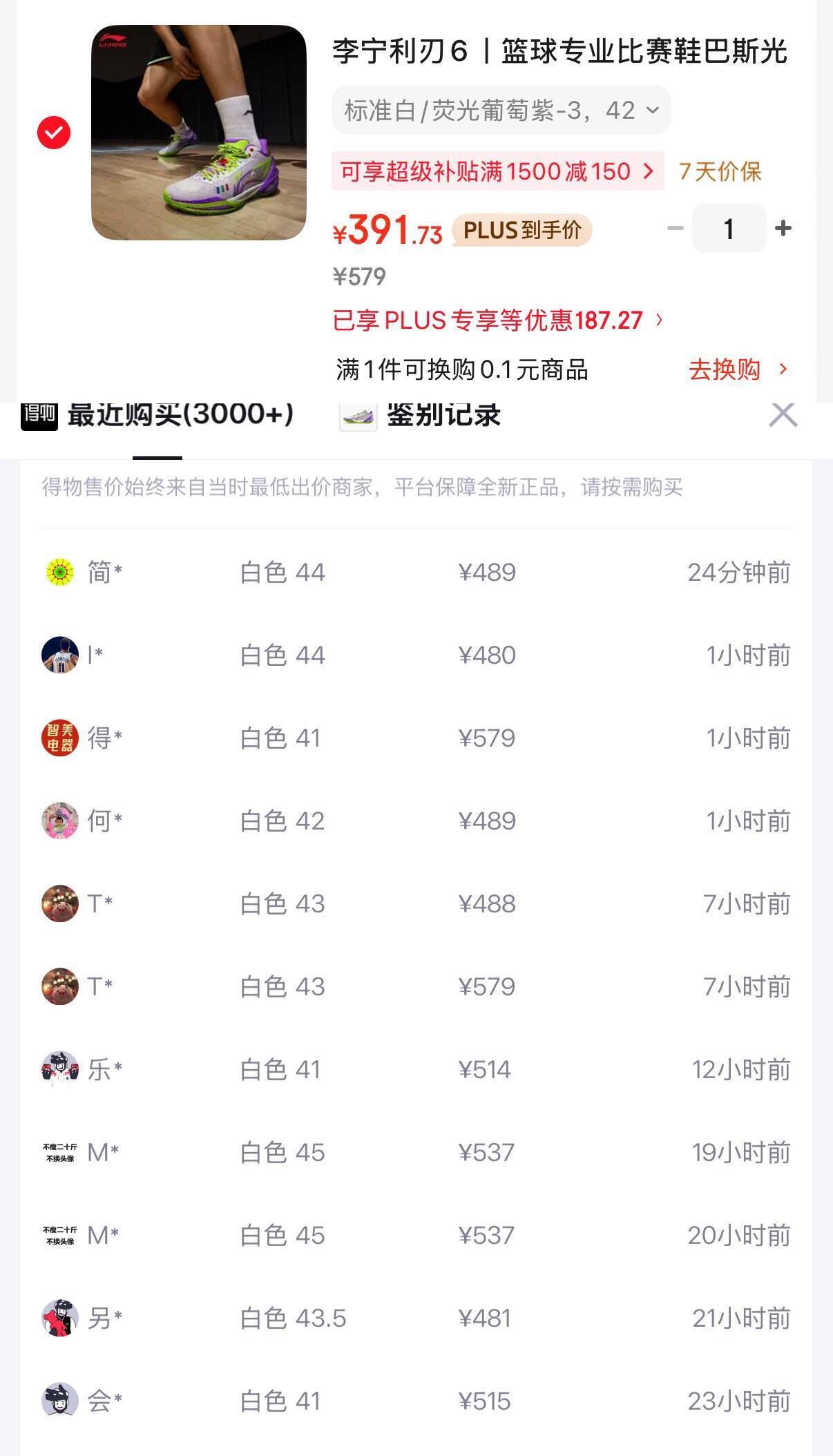Open the 标准白/荧光葡萄紫-3, 42 variant selector
This screenshot has width=833, height=1456.
(501, 111)
